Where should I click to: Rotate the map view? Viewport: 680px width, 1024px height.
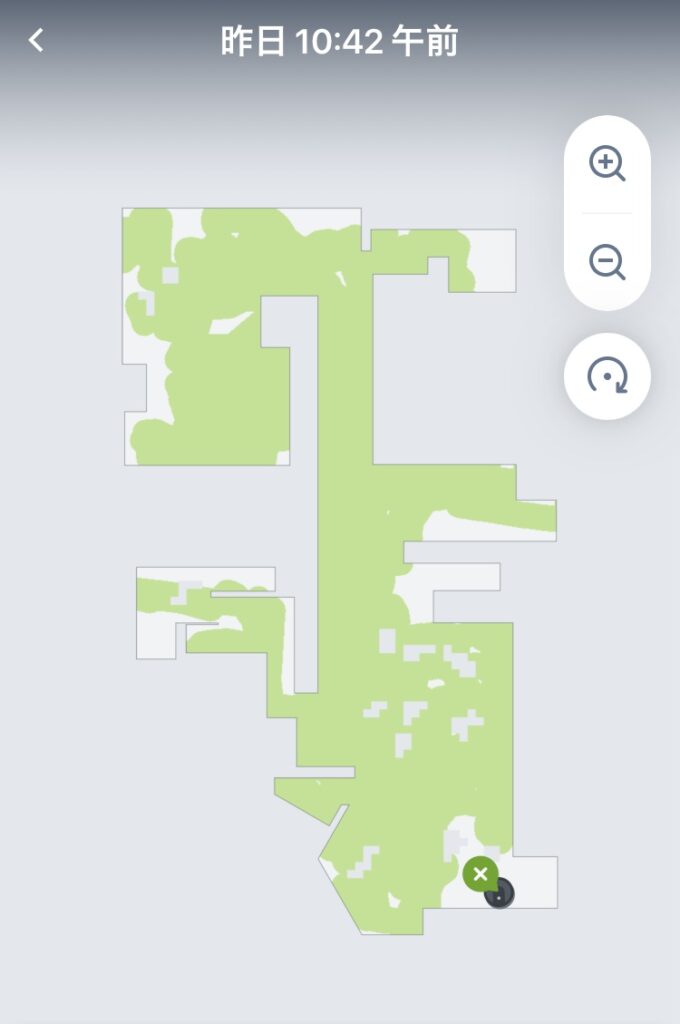(x=607, y=376)
